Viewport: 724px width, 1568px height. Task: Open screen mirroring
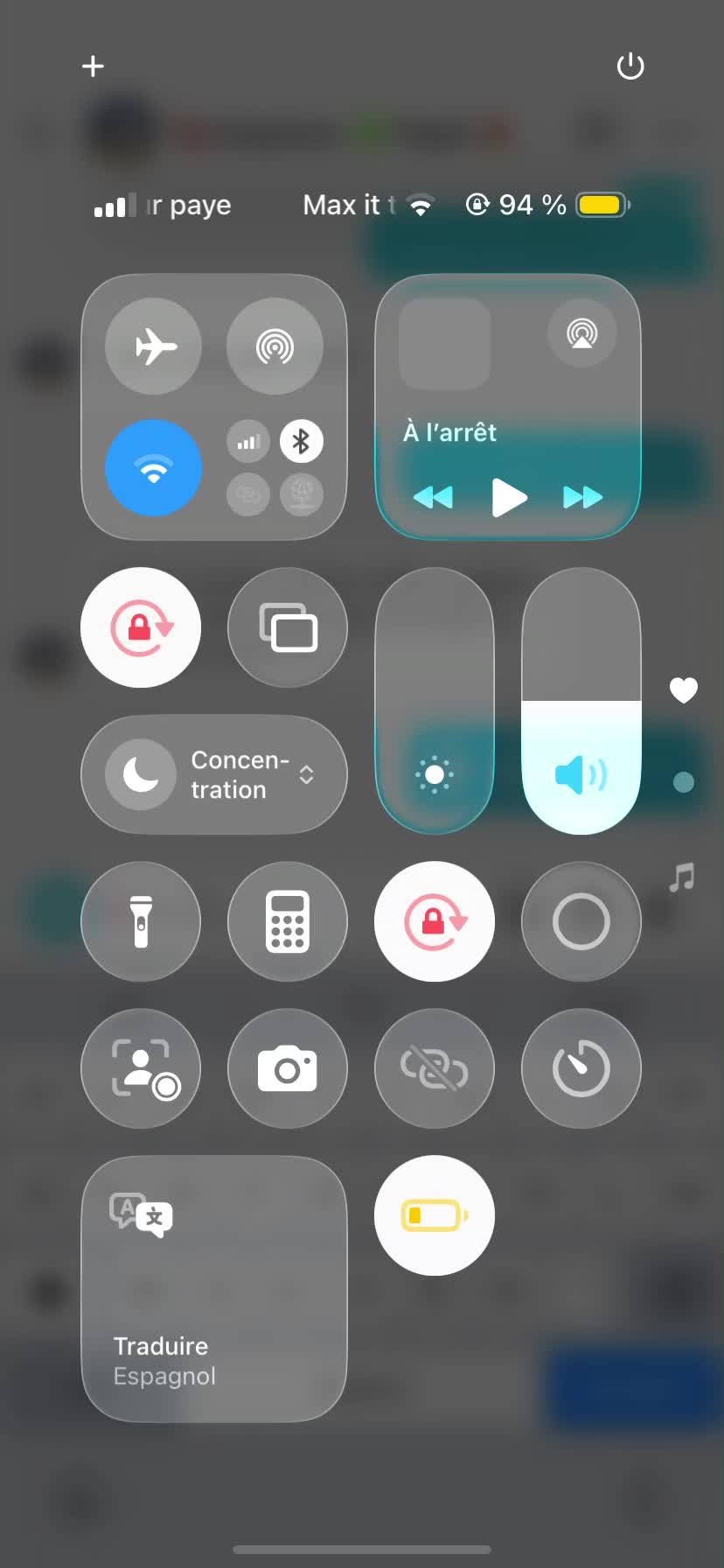288,627
